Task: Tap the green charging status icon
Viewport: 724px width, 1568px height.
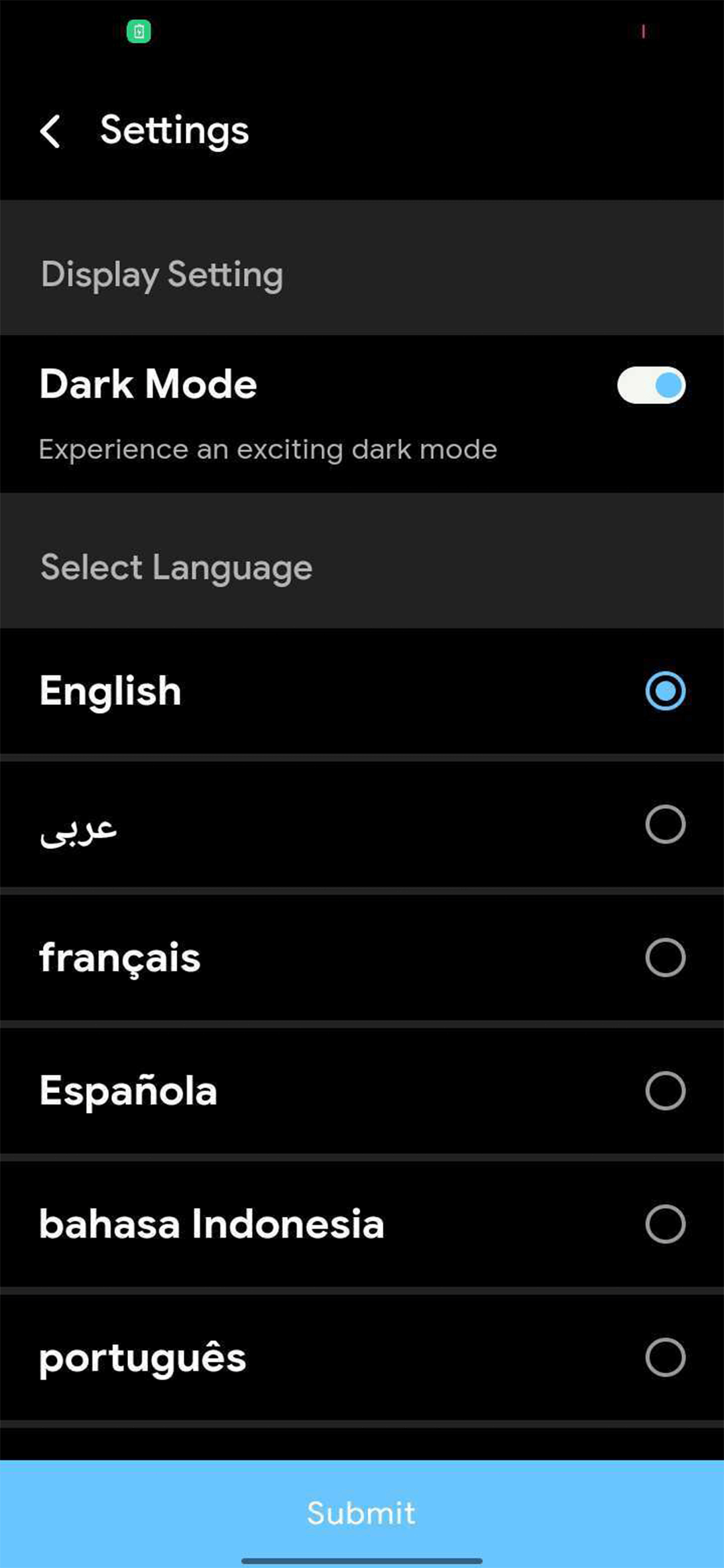Action: [139, 31]
